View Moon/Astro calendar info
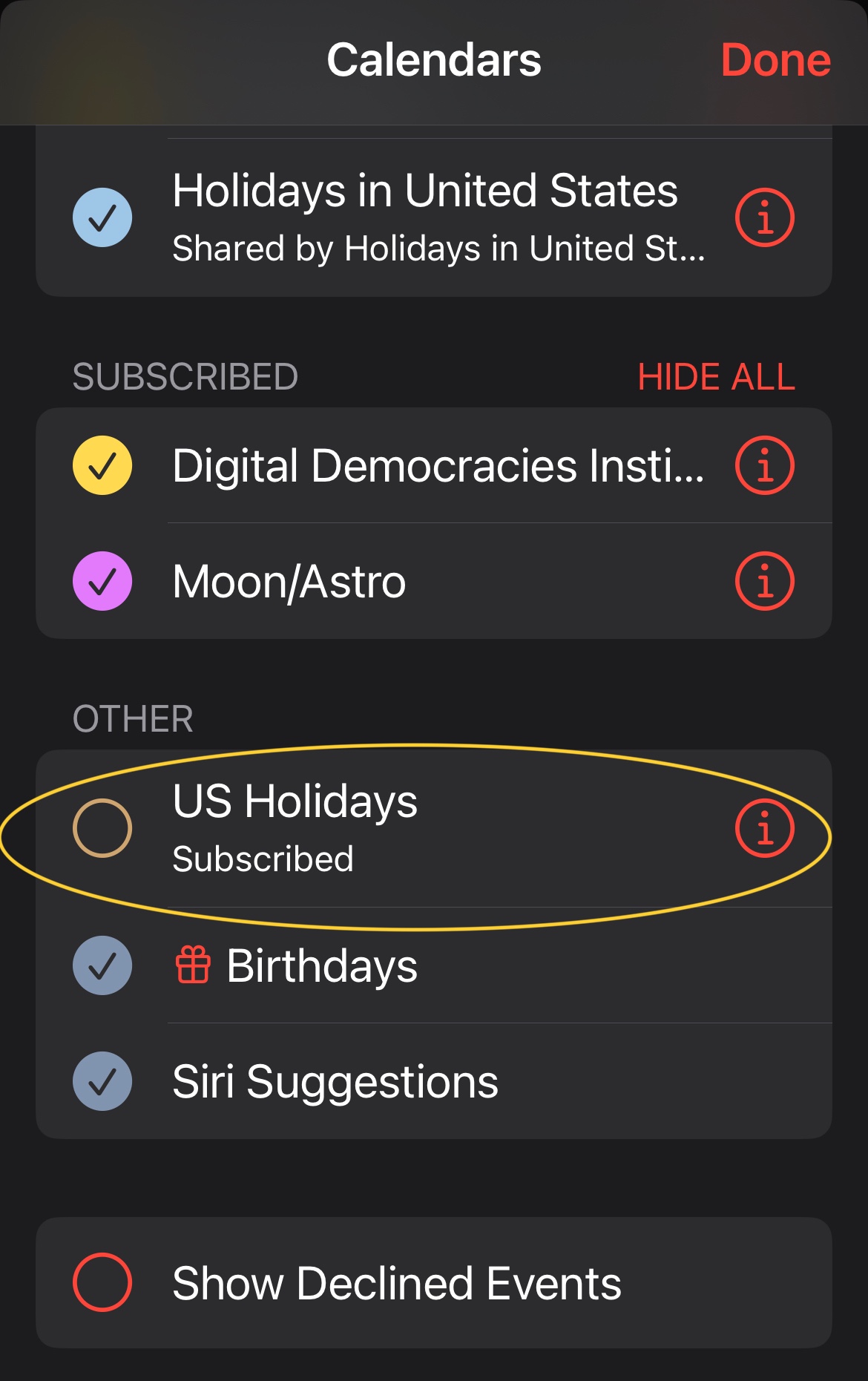This screenshot has width=868, height=1381. (x=764, y=581)
